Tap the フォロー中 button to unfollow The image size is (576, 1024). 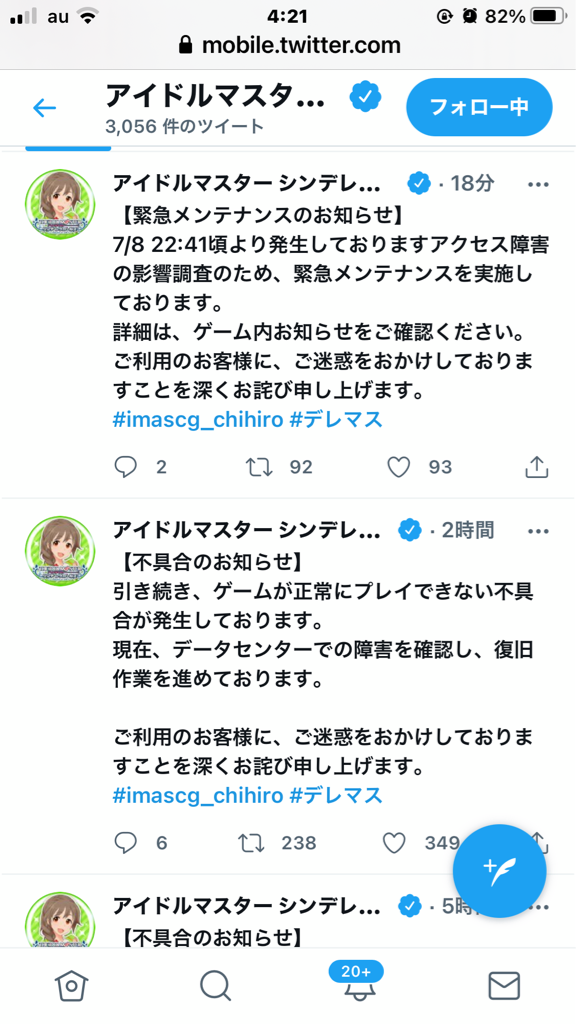[x=479, y=107]
